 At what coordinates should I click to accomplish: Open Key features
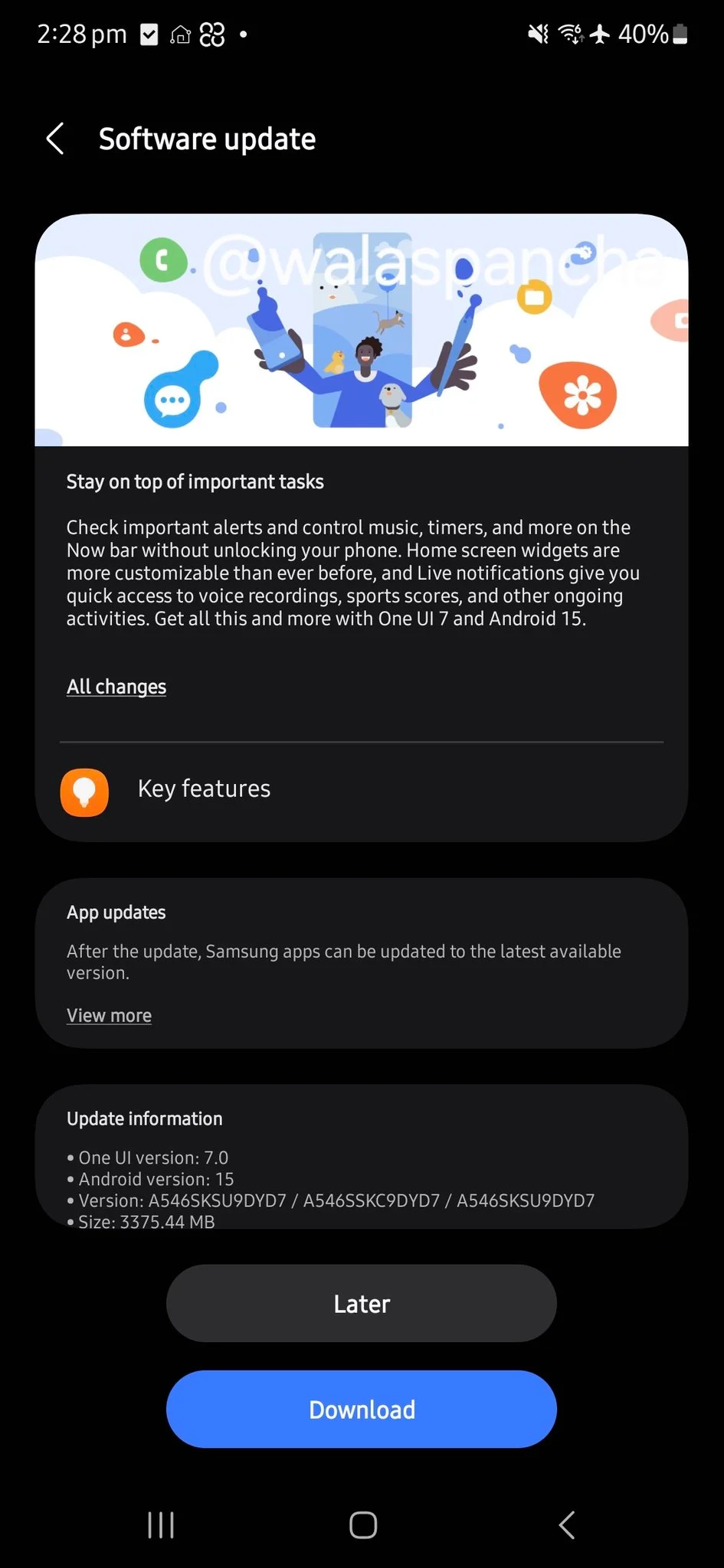[x=204, y=789]
